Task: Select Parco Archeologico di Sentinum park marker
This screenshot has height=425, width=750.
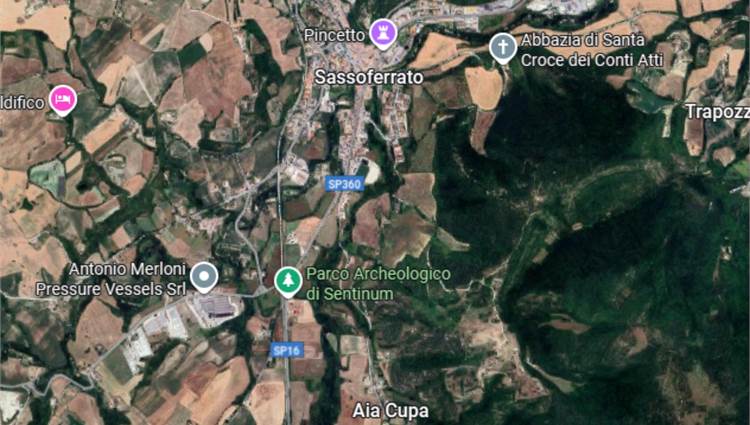Action: (288, 280)
